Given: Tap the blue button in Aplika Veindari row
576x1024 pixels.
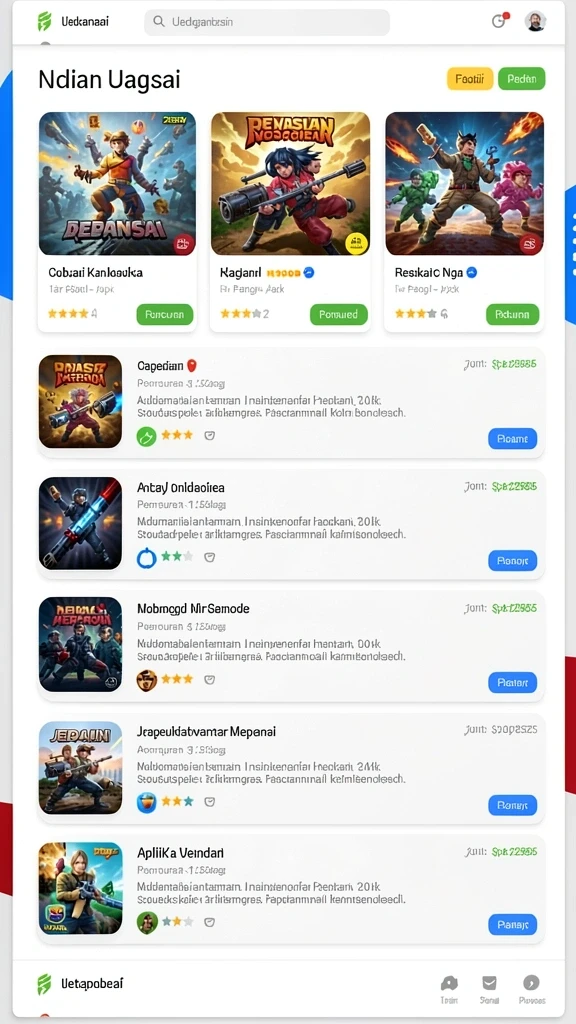Looking at the screenshot, I should (x=513, y=924).
